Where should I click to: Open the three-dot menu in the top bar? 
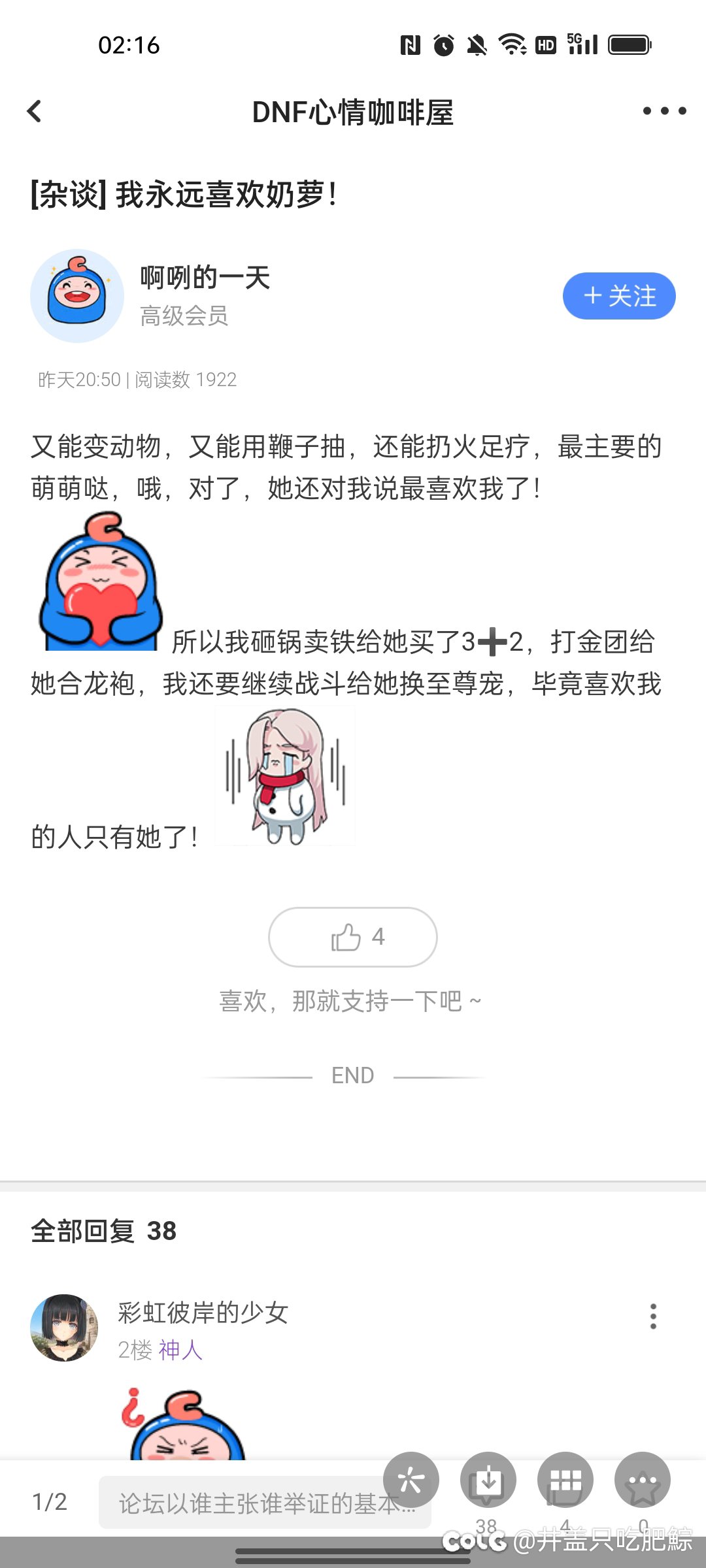coord(664,111)
